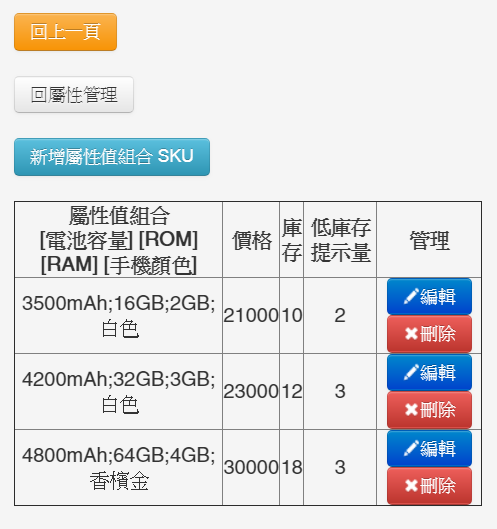Add new SKU via 新增屬性值組合 SKU
This screenshot has height=529, width=497.
click(x=112, y=157)
